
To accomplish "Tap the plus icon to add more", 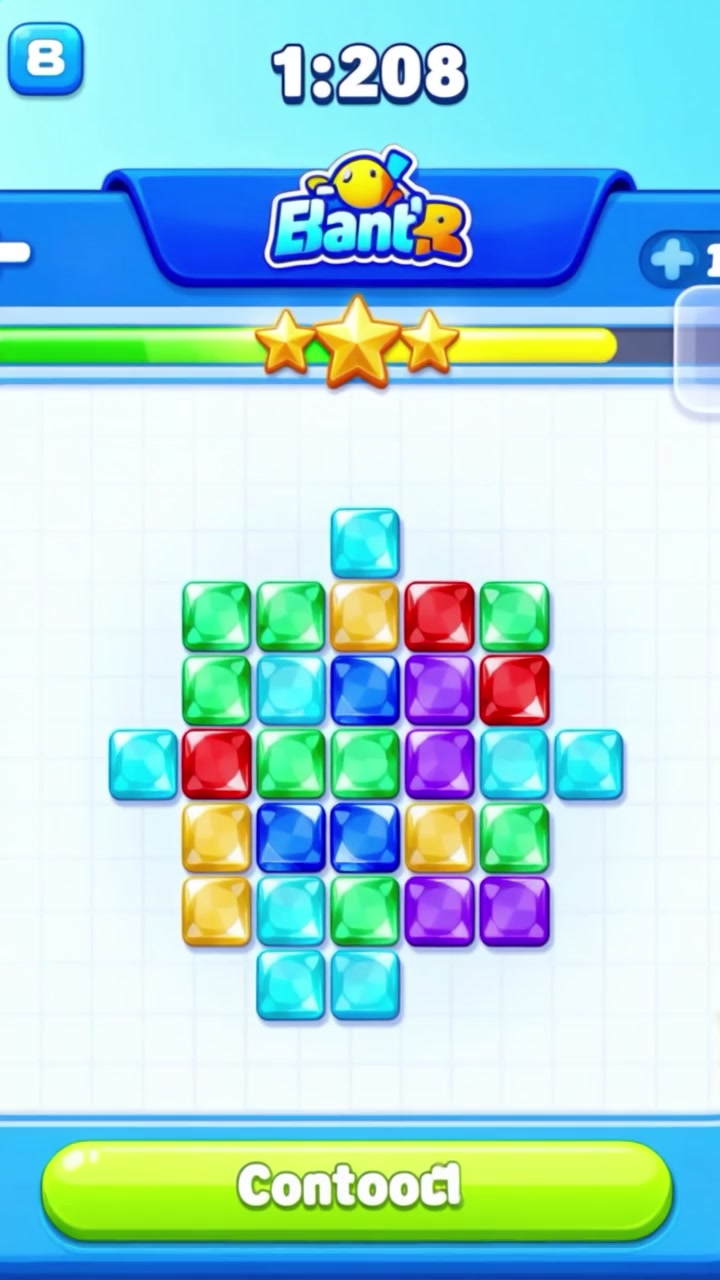I will point(672,261).
